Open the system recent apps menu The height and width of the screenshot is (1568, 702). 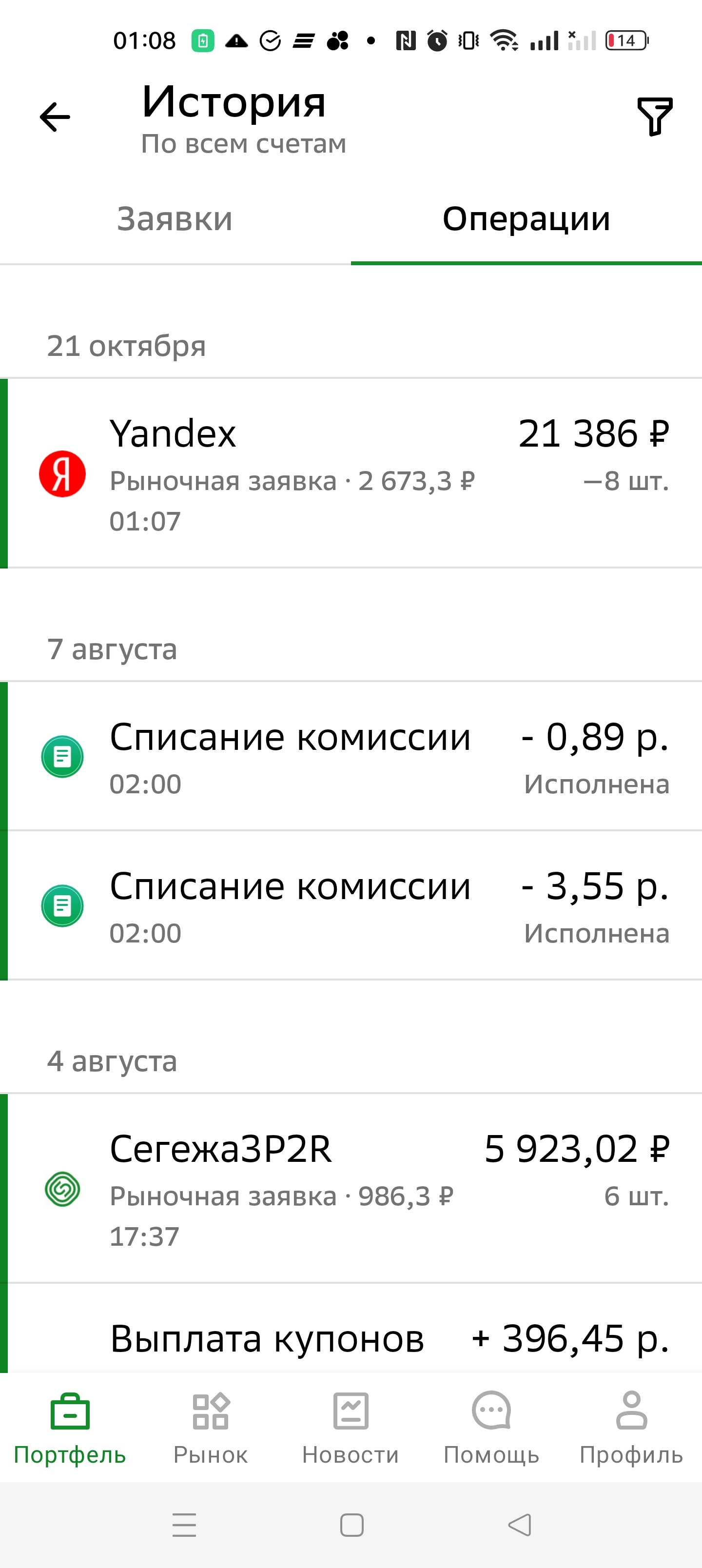(184, 1525)
